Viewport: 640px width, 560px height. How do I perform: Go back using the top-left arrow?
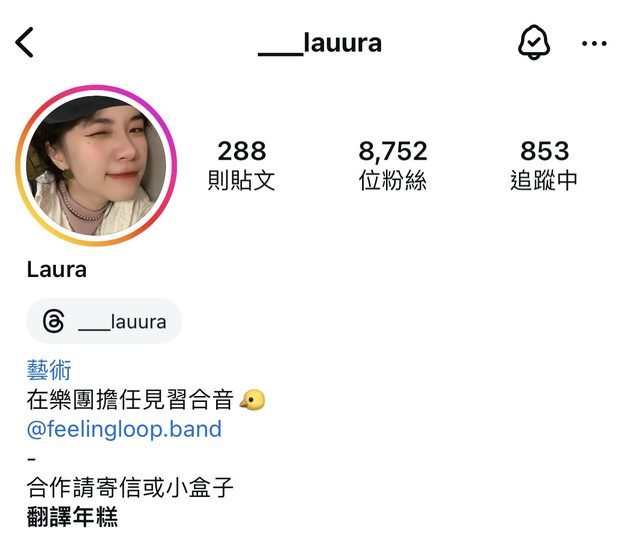click(x=25, y=43)
